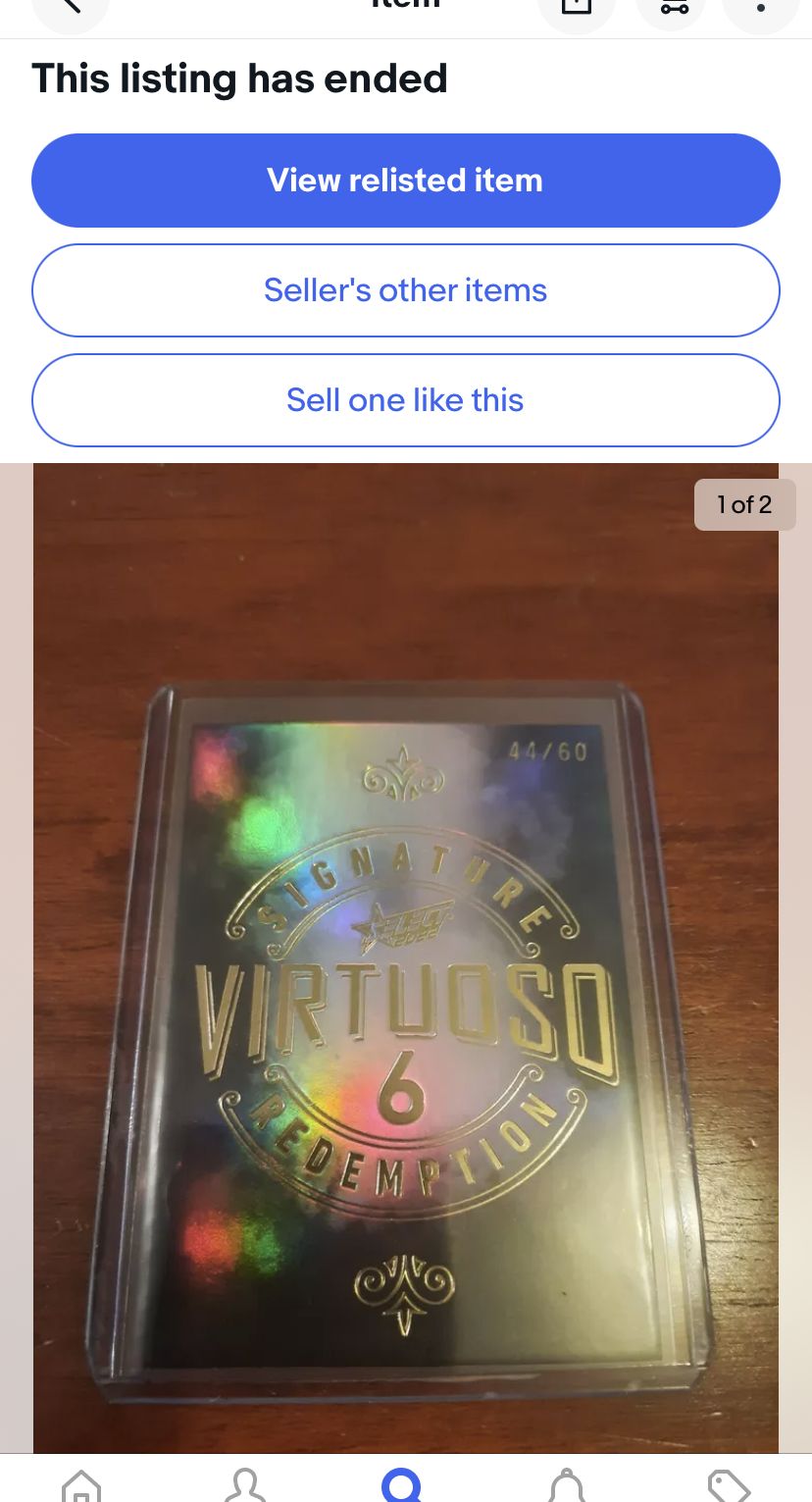This screenshot has width=812, height=1502.
Task: Share this ended listing
Action: click(577, 8)
